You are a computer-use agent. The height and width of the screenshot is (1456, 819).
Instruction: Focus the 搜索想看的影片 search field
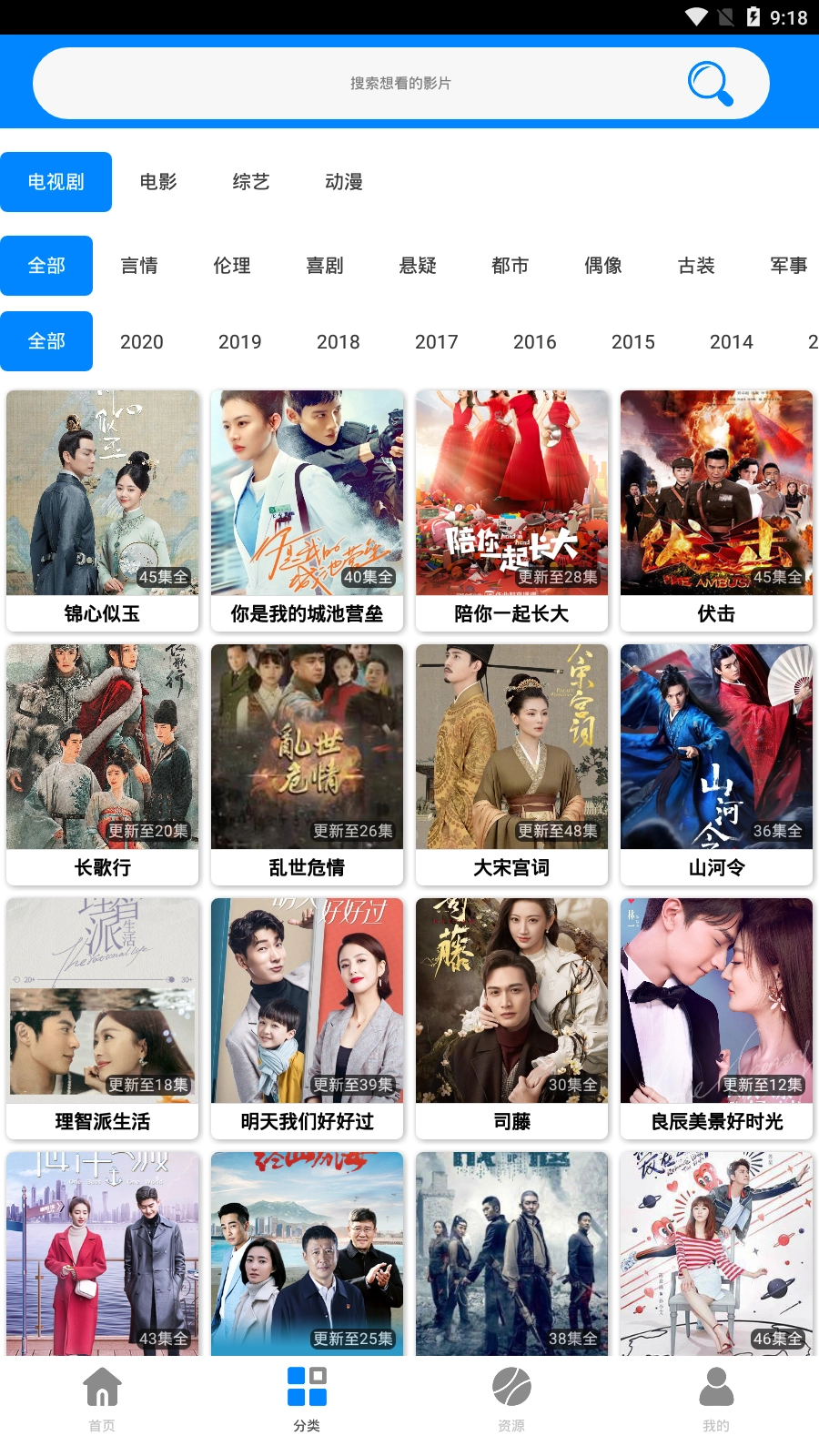click(400, 84)
